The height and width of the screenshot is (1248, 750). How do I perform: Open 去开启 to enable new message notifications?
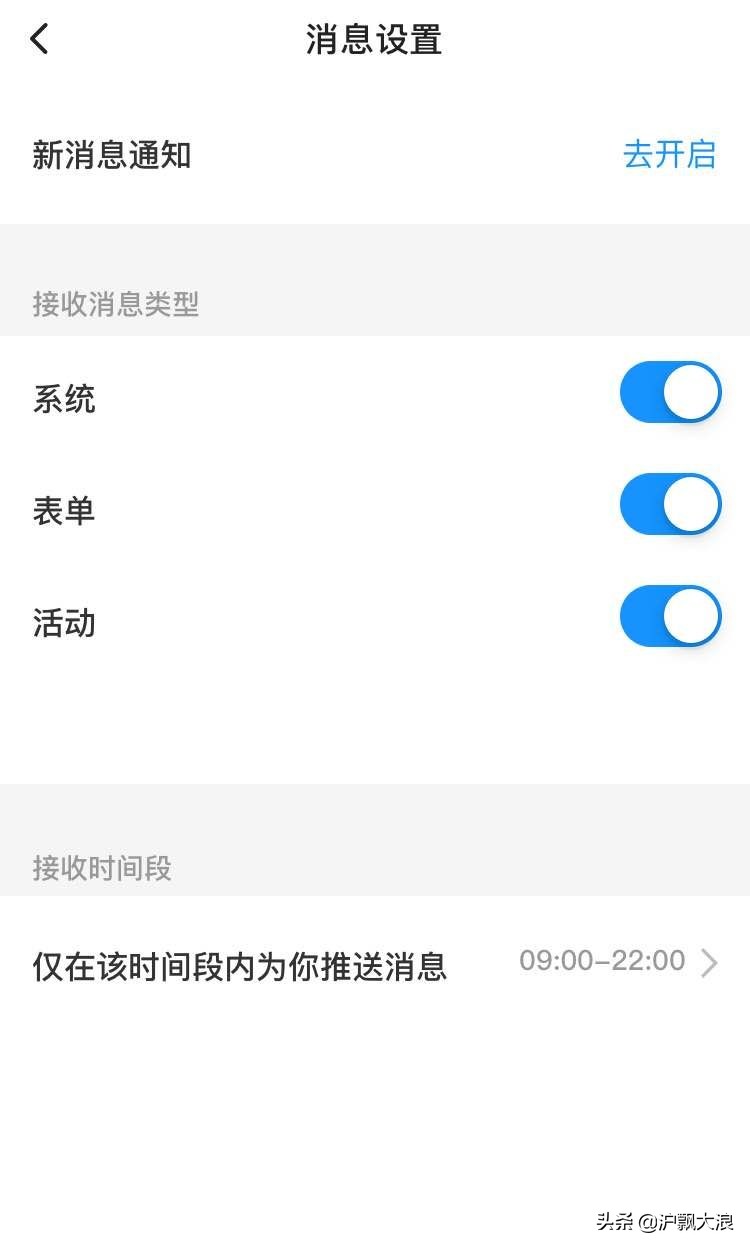(670, 156)
